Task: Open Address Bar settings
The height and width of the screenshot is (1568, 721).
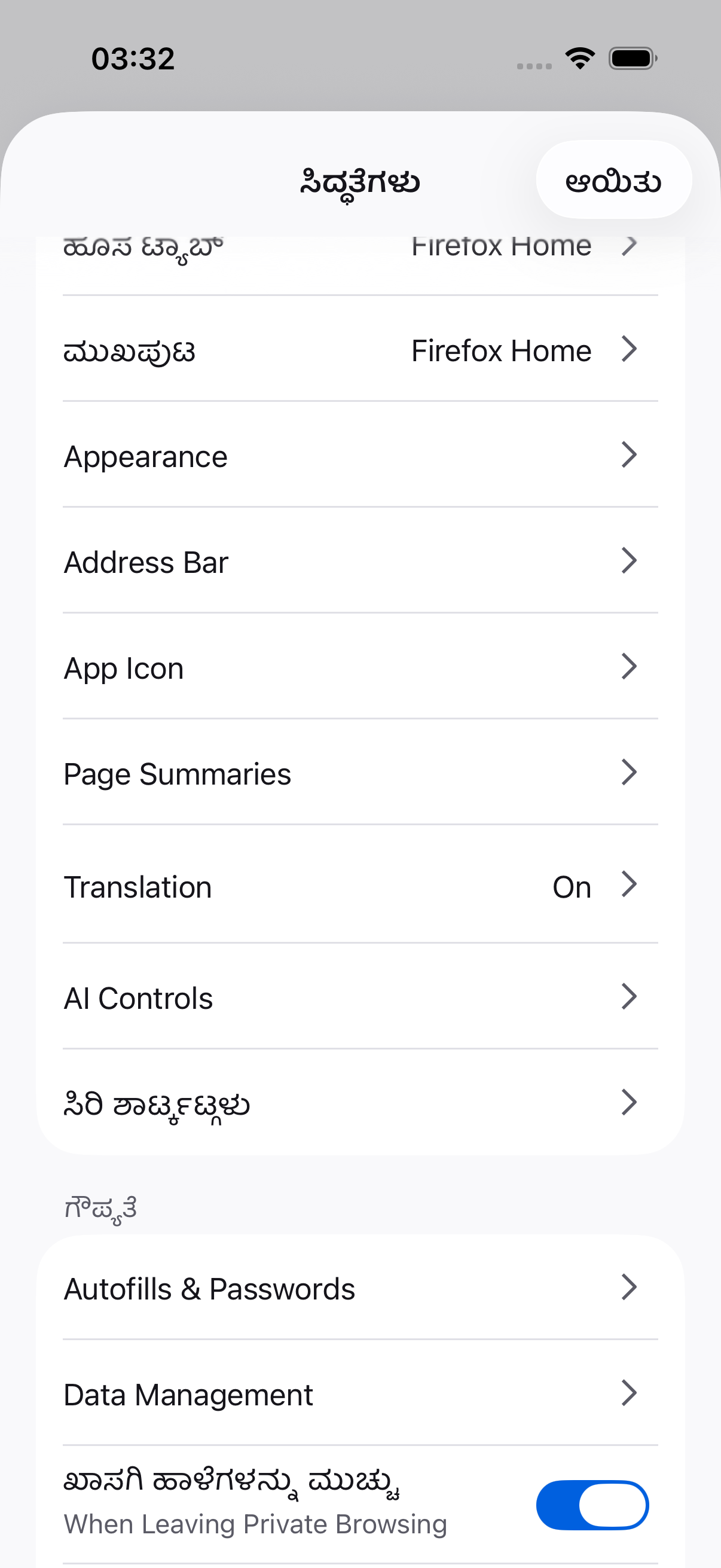Action: pyautogui.click(x=360, y=561)
